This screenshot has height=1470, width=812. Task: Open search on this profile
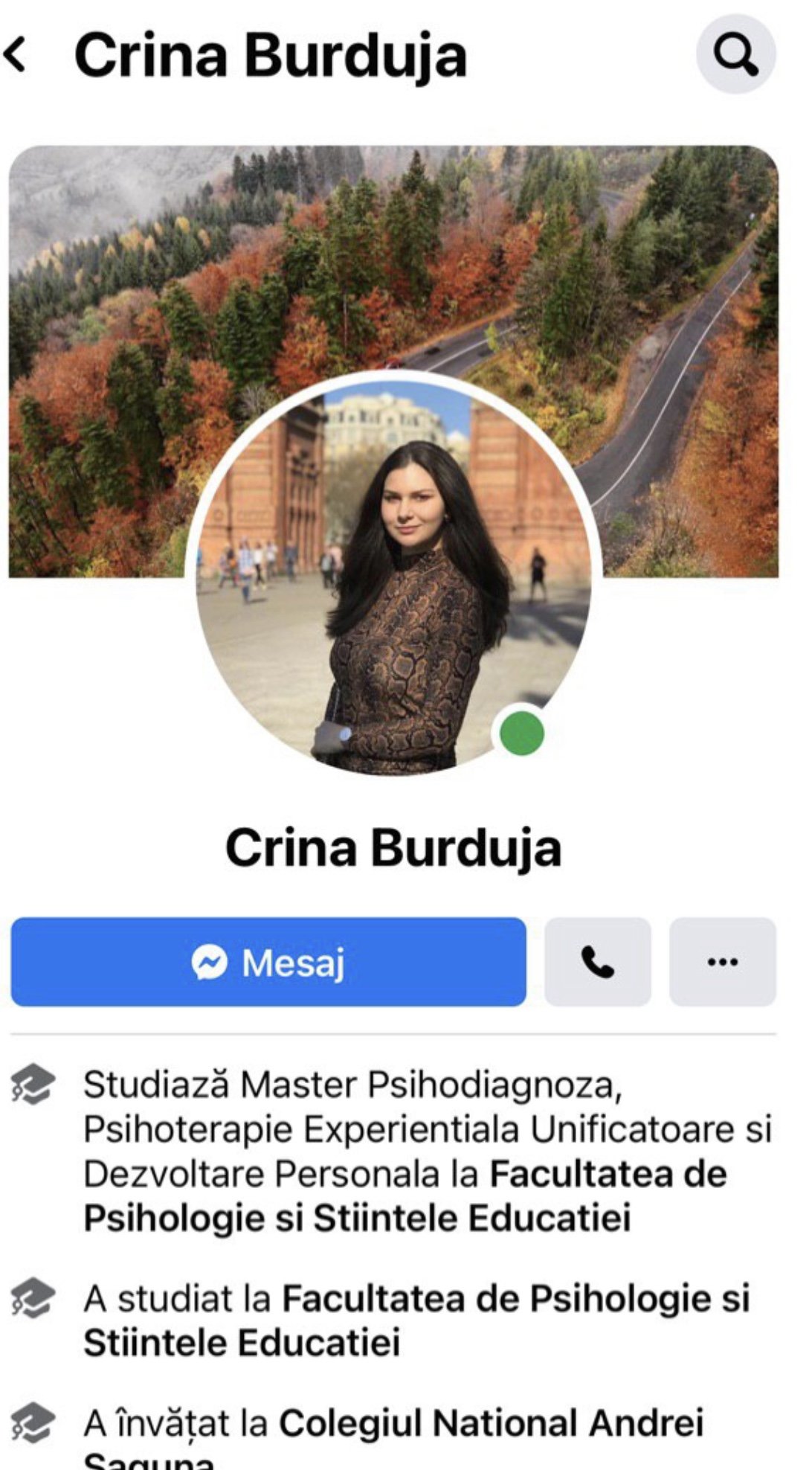click(735, 54)
